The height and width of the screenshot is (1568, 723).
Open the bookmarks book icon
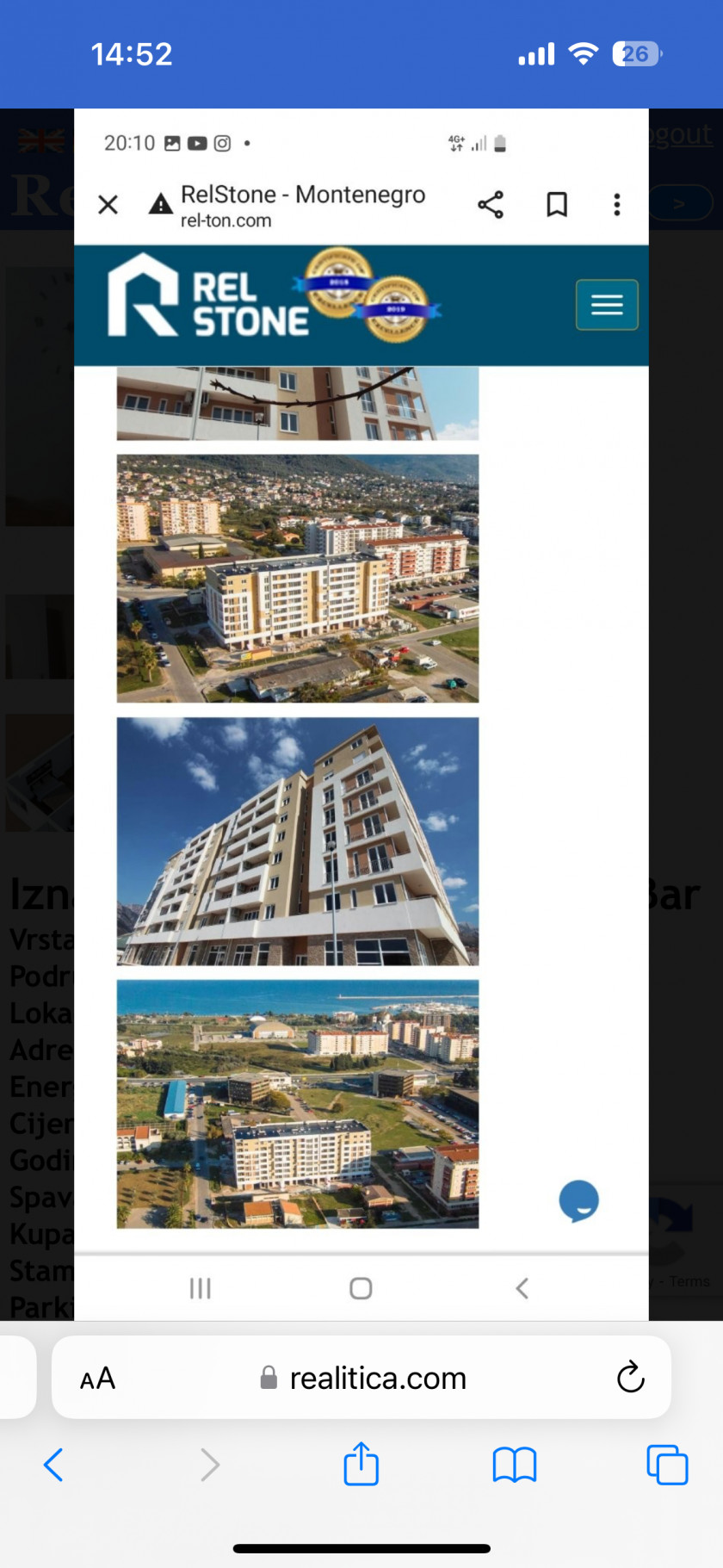coord(515,1465)
